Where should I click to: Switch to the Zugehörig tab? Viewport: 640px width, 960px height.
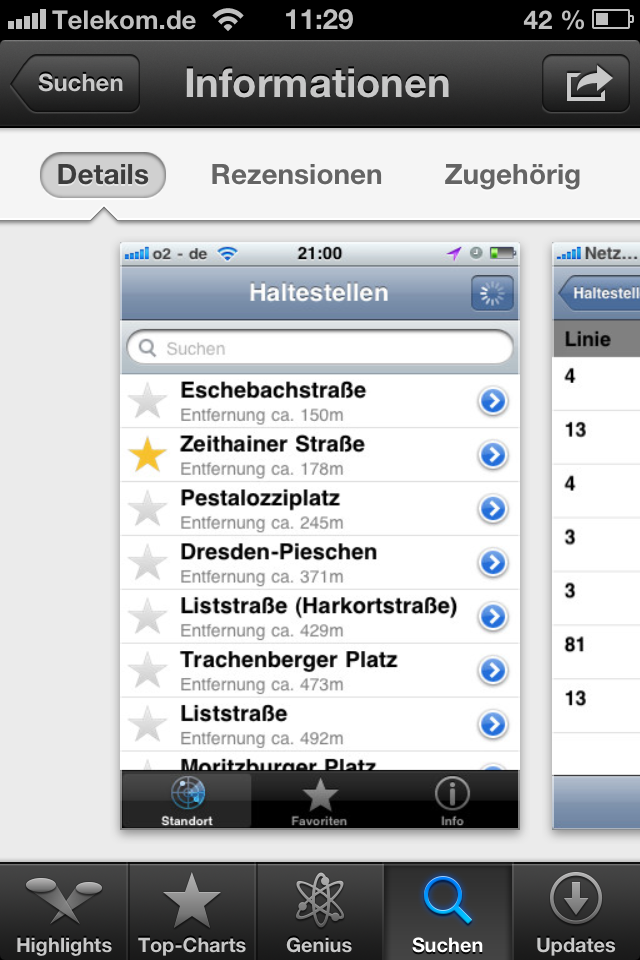click(512, 176)
